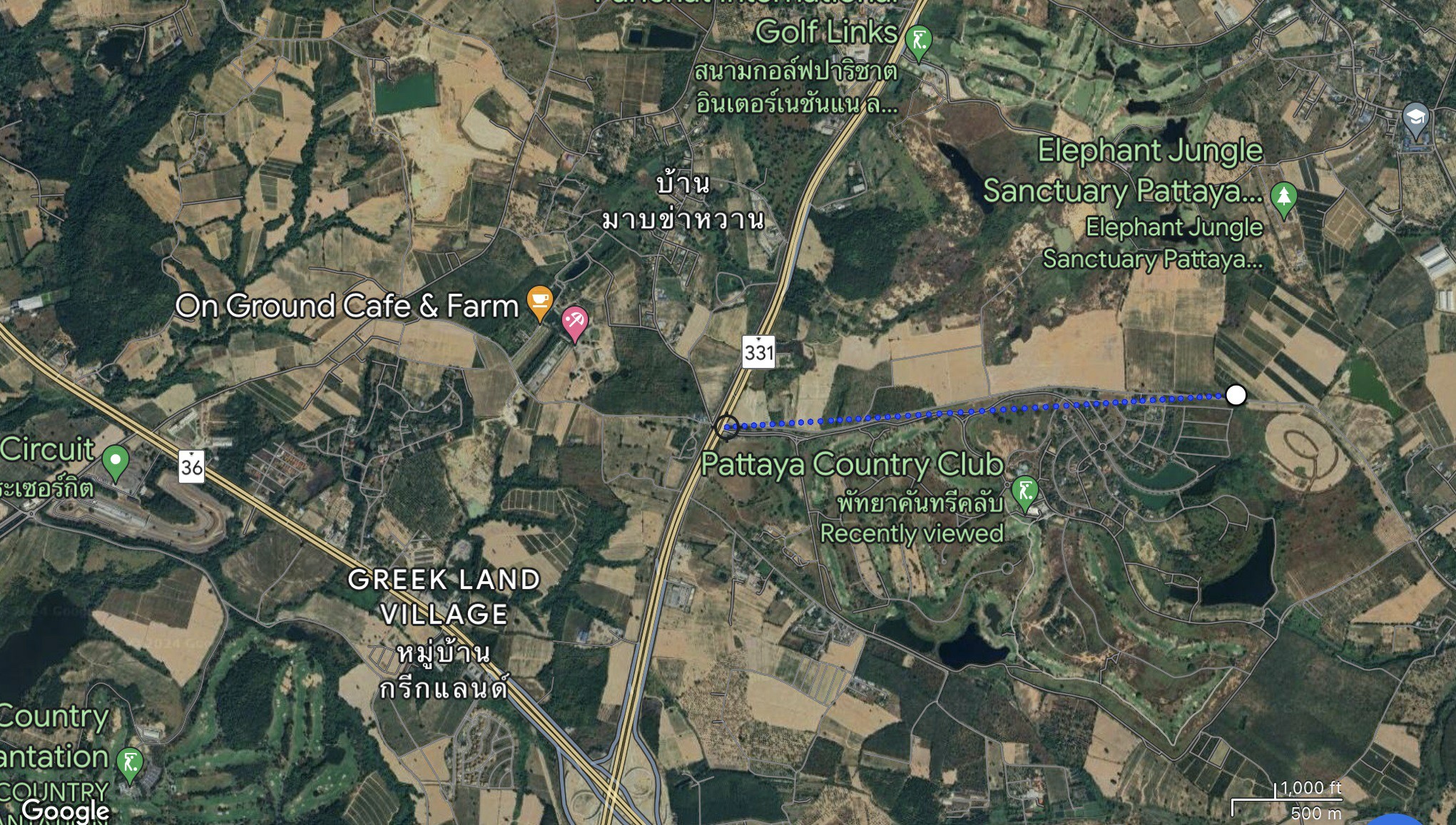Tap the pink pin beside On Ground Cafe

point(575,321)
